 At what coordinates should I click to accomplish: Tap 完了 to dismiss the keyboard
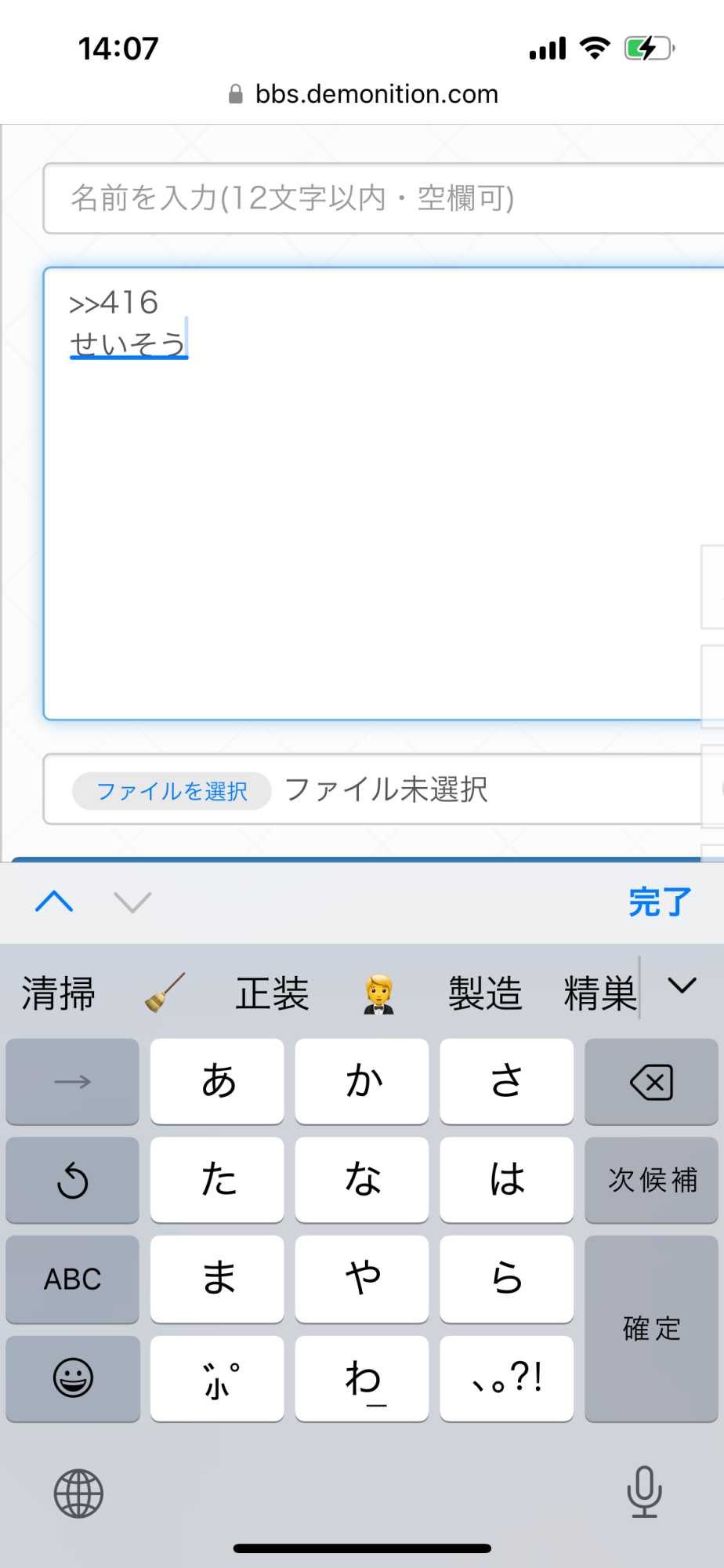659,902
